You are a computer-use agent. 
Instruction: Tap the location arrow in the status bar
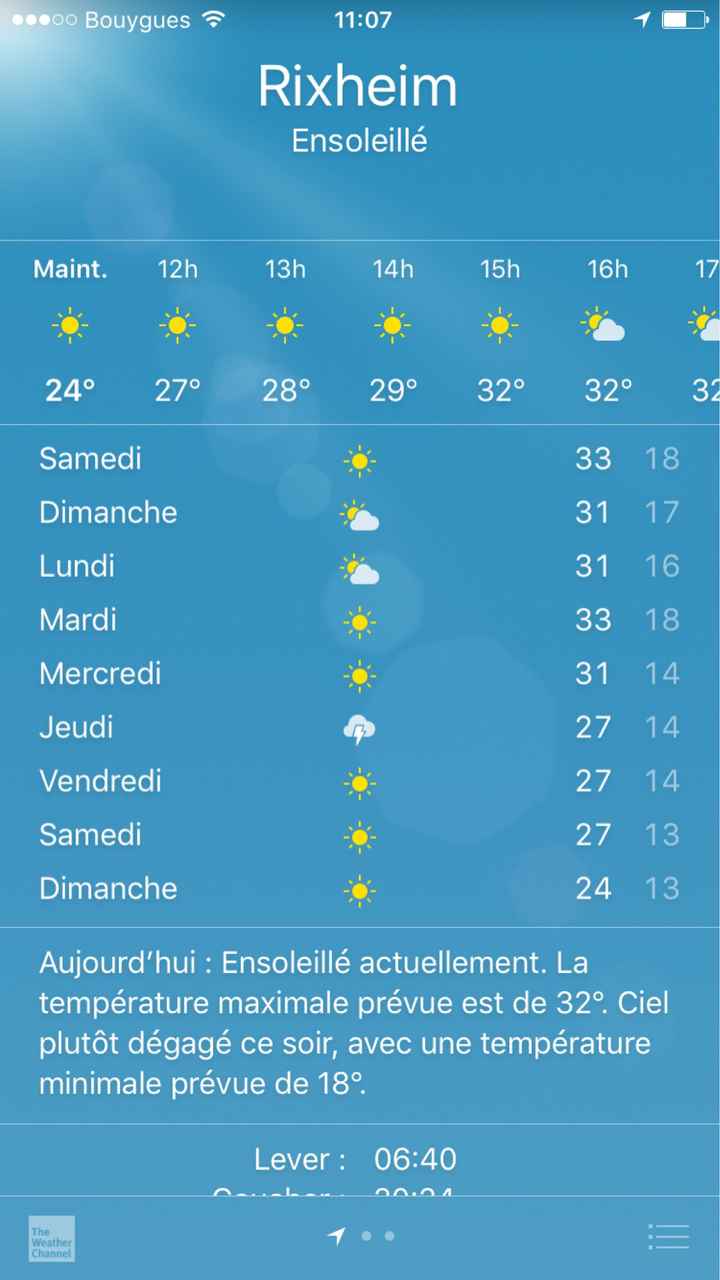click(643, 16)
